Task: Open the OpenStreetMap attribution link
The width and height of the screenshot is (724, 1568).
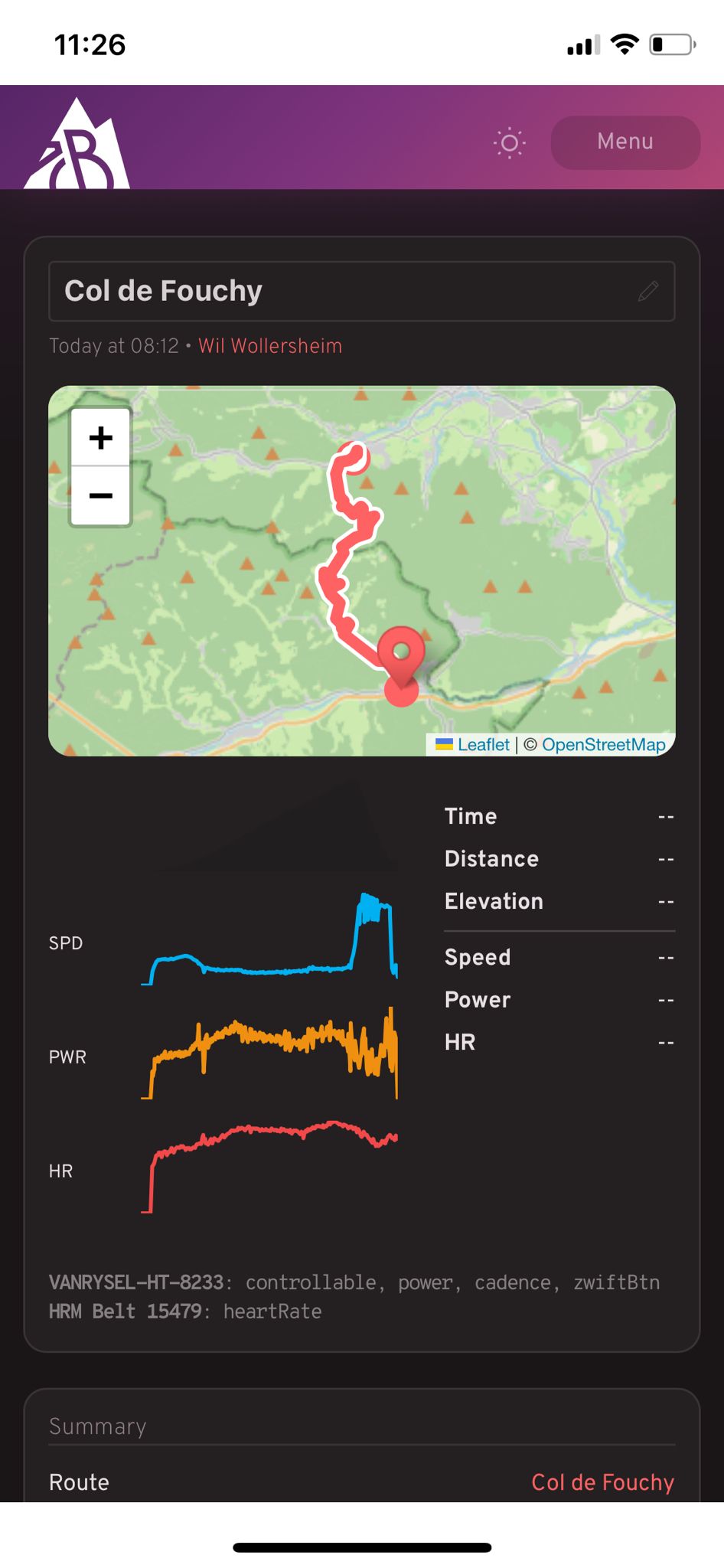Action: click(x=604, y=744)
